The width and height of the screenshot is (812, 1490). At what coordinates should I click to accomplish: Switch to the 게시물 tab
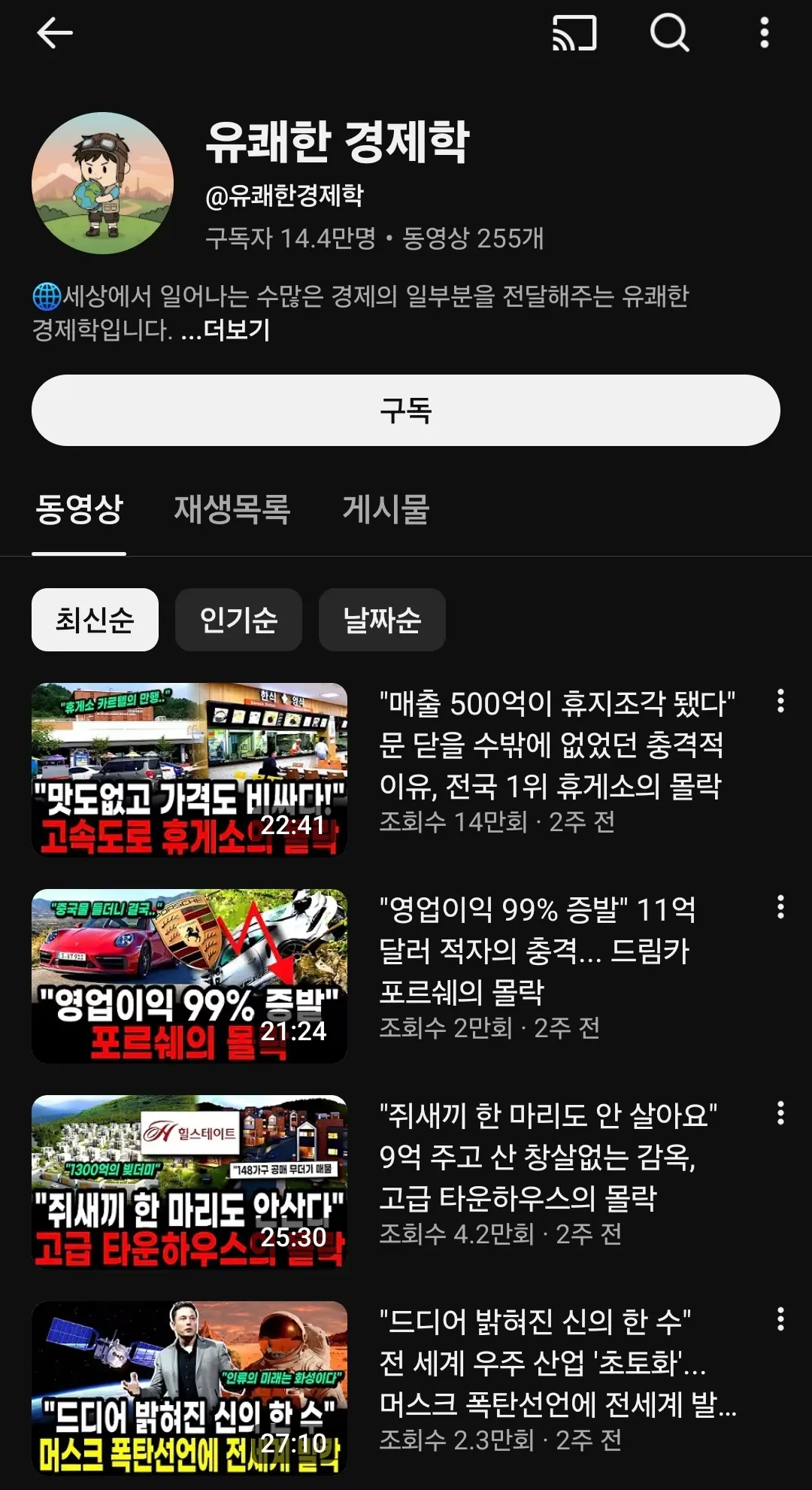386,509
